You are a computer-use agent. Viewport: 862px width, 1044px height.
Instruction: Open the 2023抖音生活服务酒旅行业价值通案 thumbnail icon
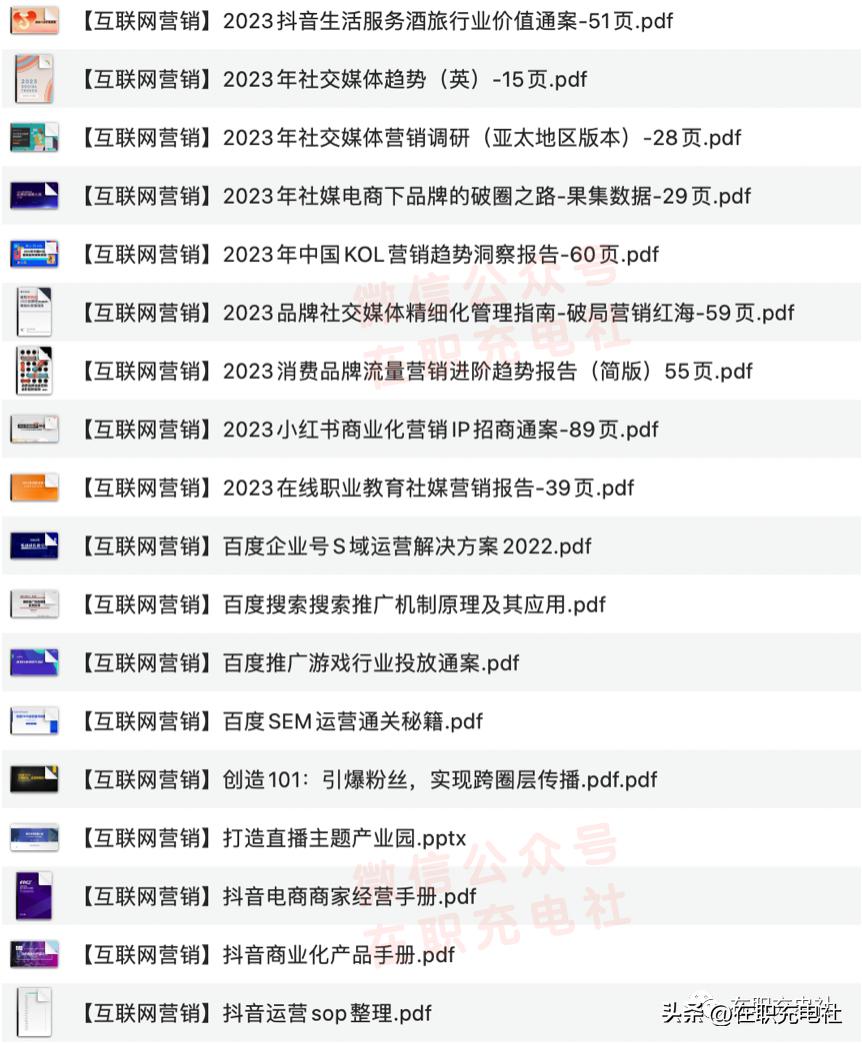(x=35, y=20)
